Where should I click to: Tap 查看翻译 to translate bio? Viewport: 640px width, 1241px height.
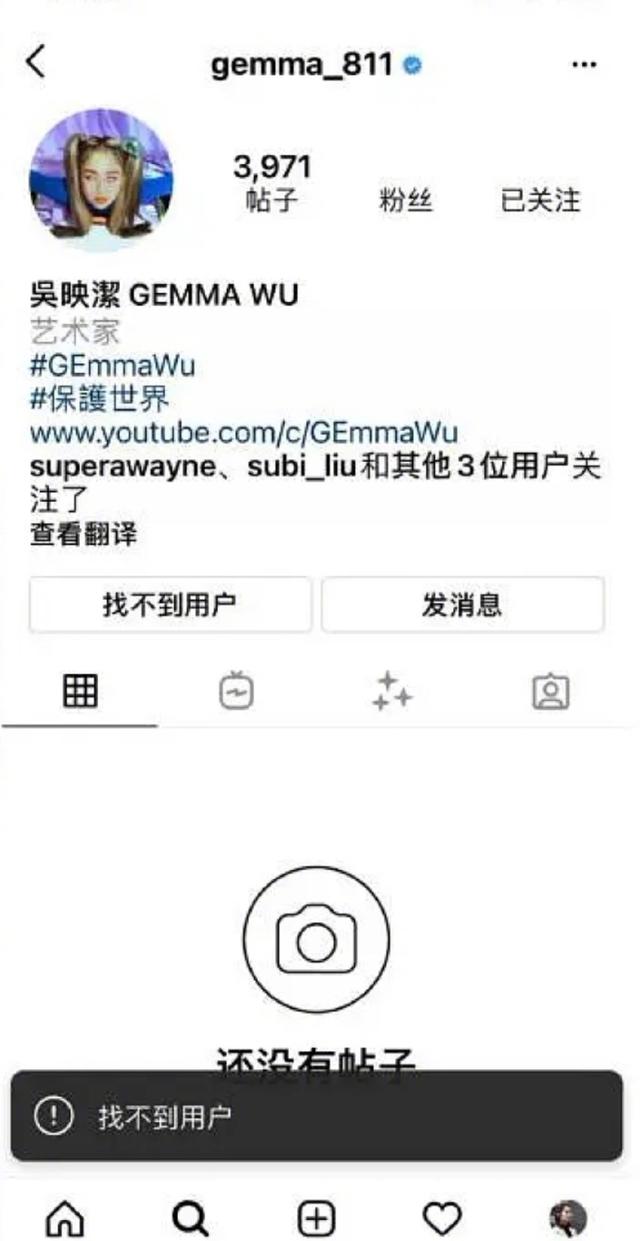(83, 534)
